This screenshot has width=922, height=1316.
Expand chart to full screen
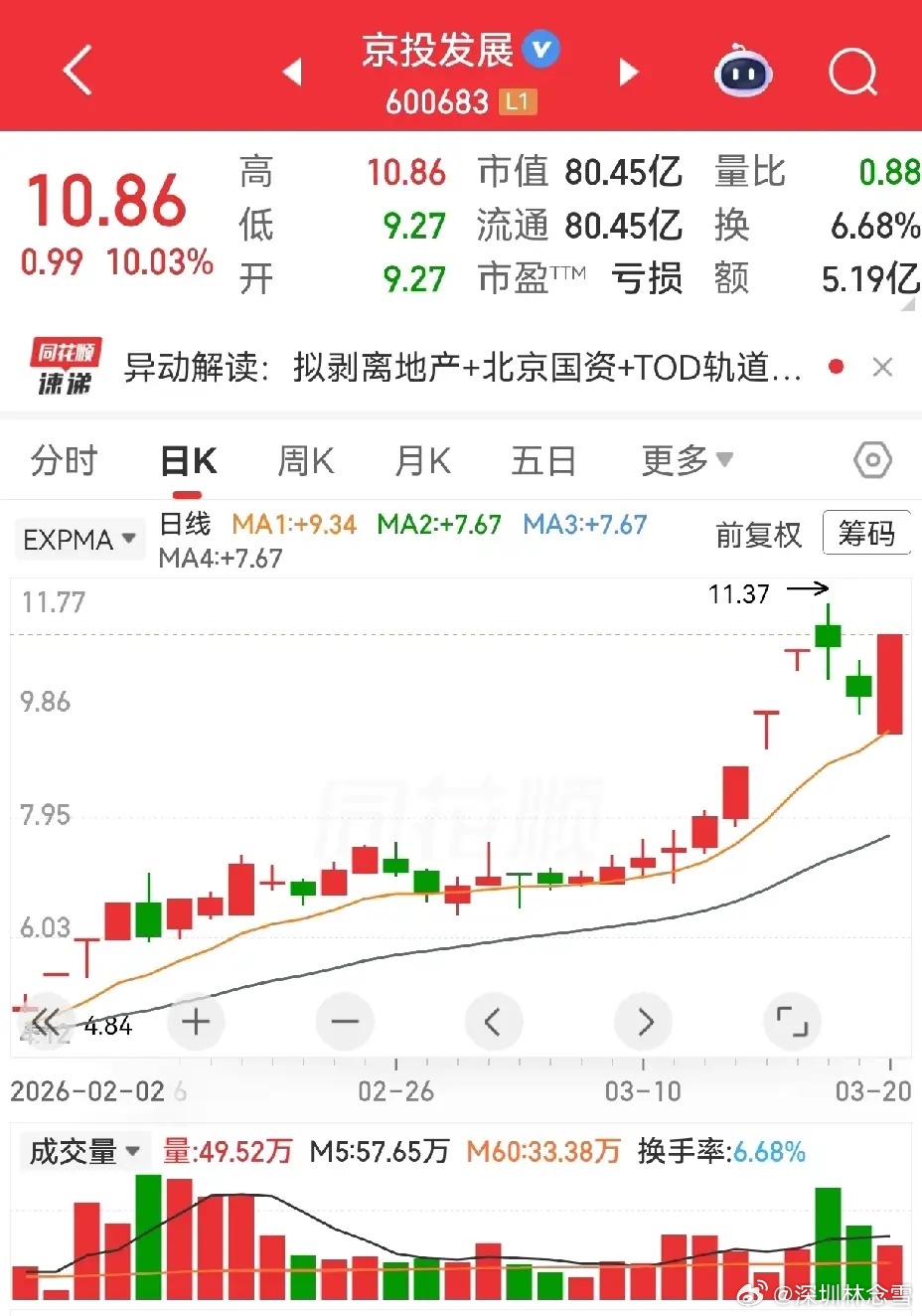[792, 1021]
